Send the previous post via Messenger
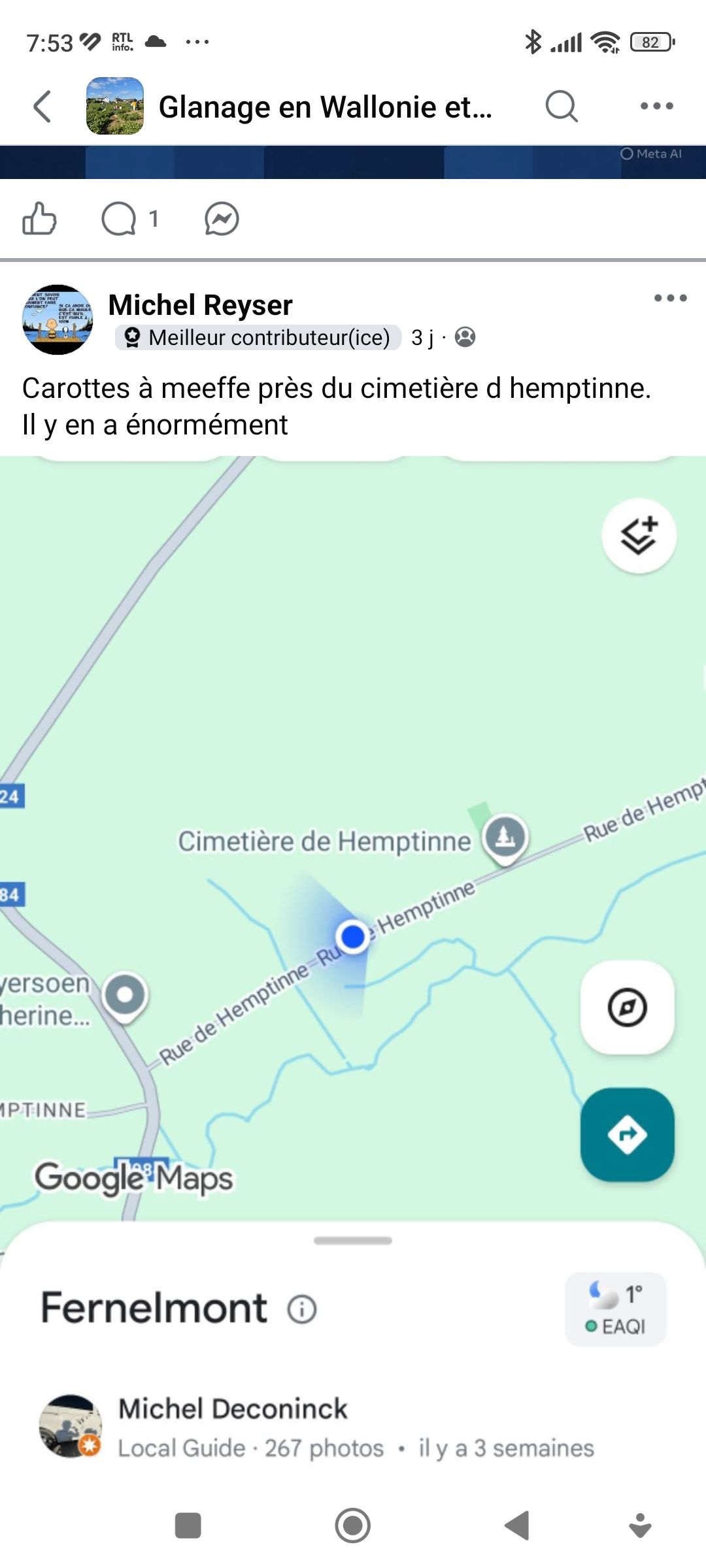This screenshot has height=1568, width=706. pyautogui.click(x=222, y=219)
